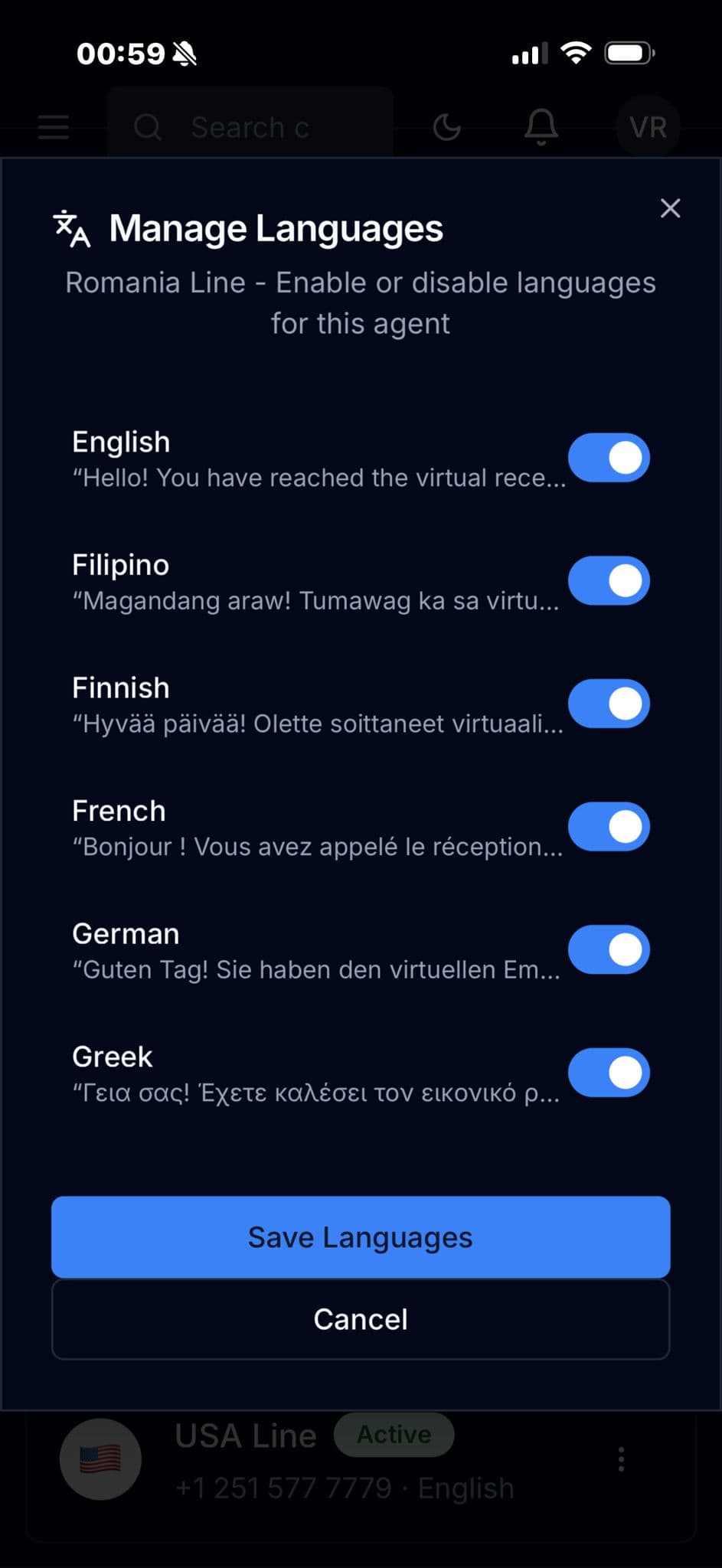Open notifications via the bell icon

[541, 127]
